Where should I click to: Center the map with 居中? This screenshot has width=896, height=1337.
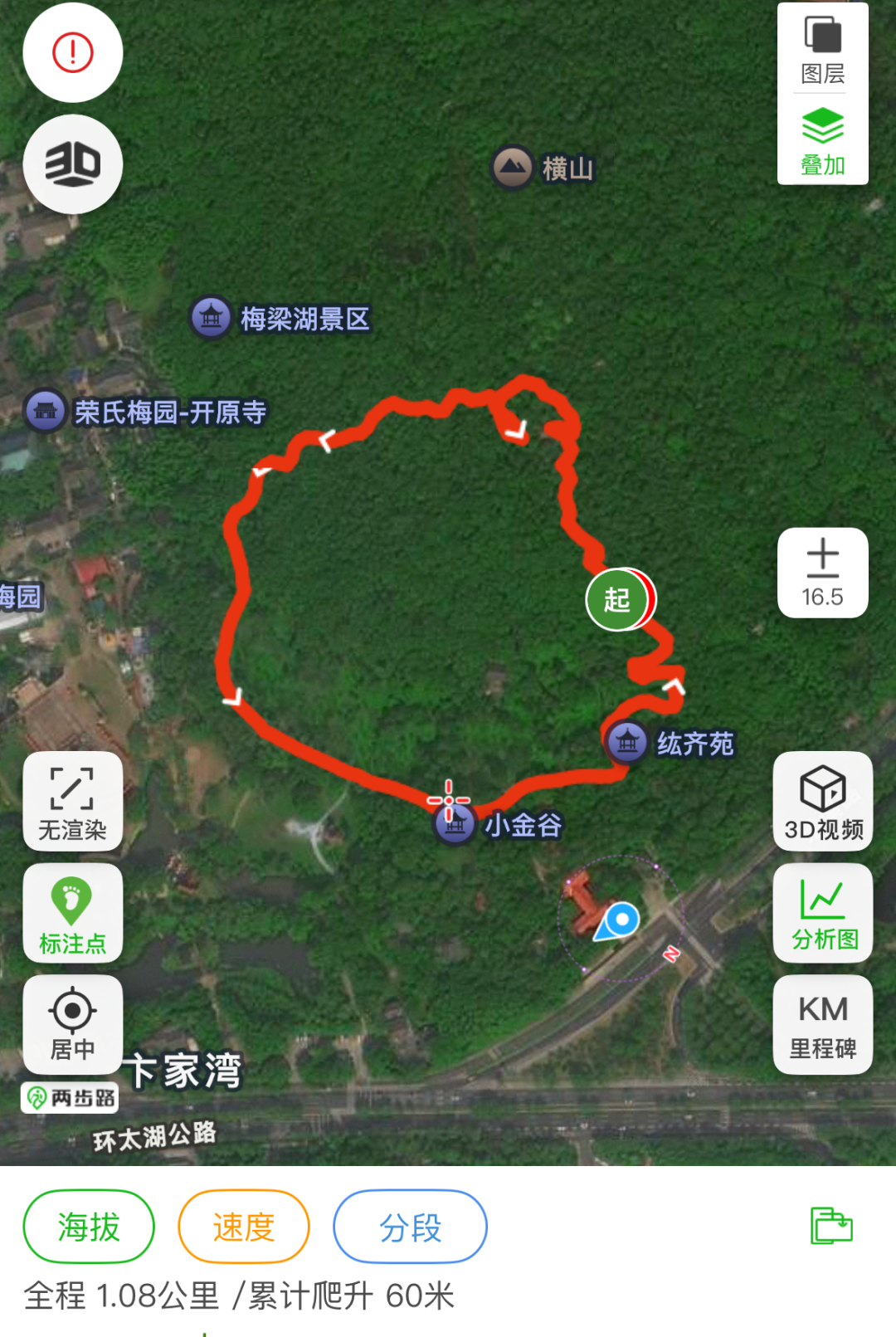pos(73,1024)
